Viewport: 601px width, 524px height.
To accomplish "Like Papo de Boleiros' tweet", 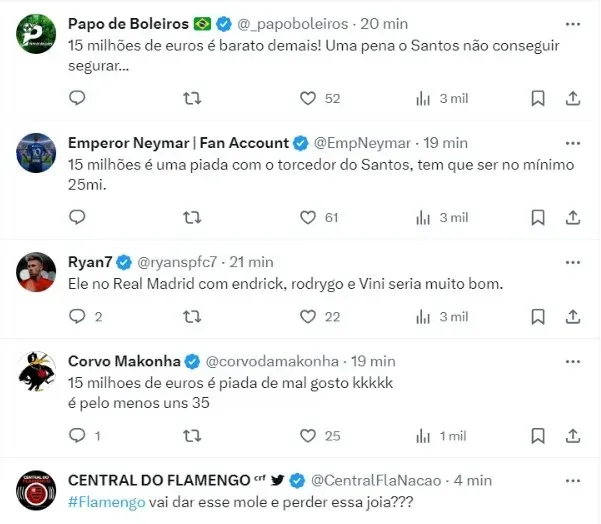I will point(308,98).
